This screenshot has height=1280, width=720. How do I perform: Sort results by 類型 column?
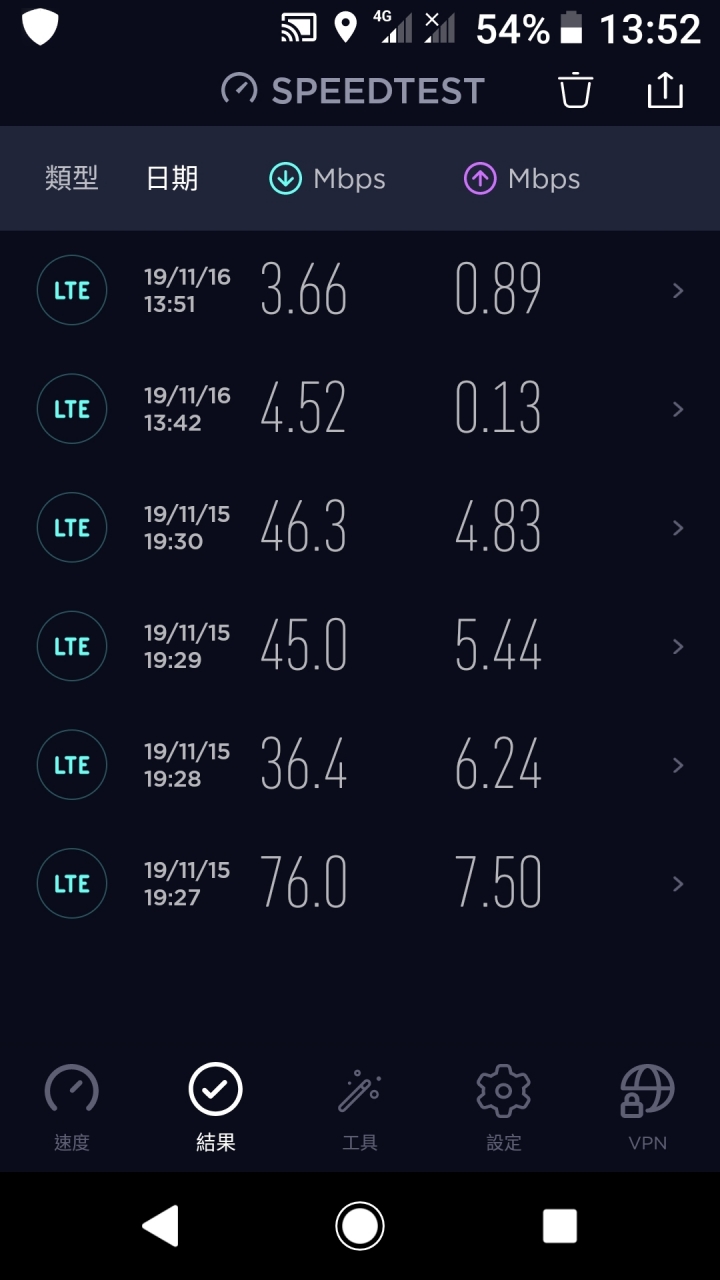pyautogui.click(x=72, y=179)
